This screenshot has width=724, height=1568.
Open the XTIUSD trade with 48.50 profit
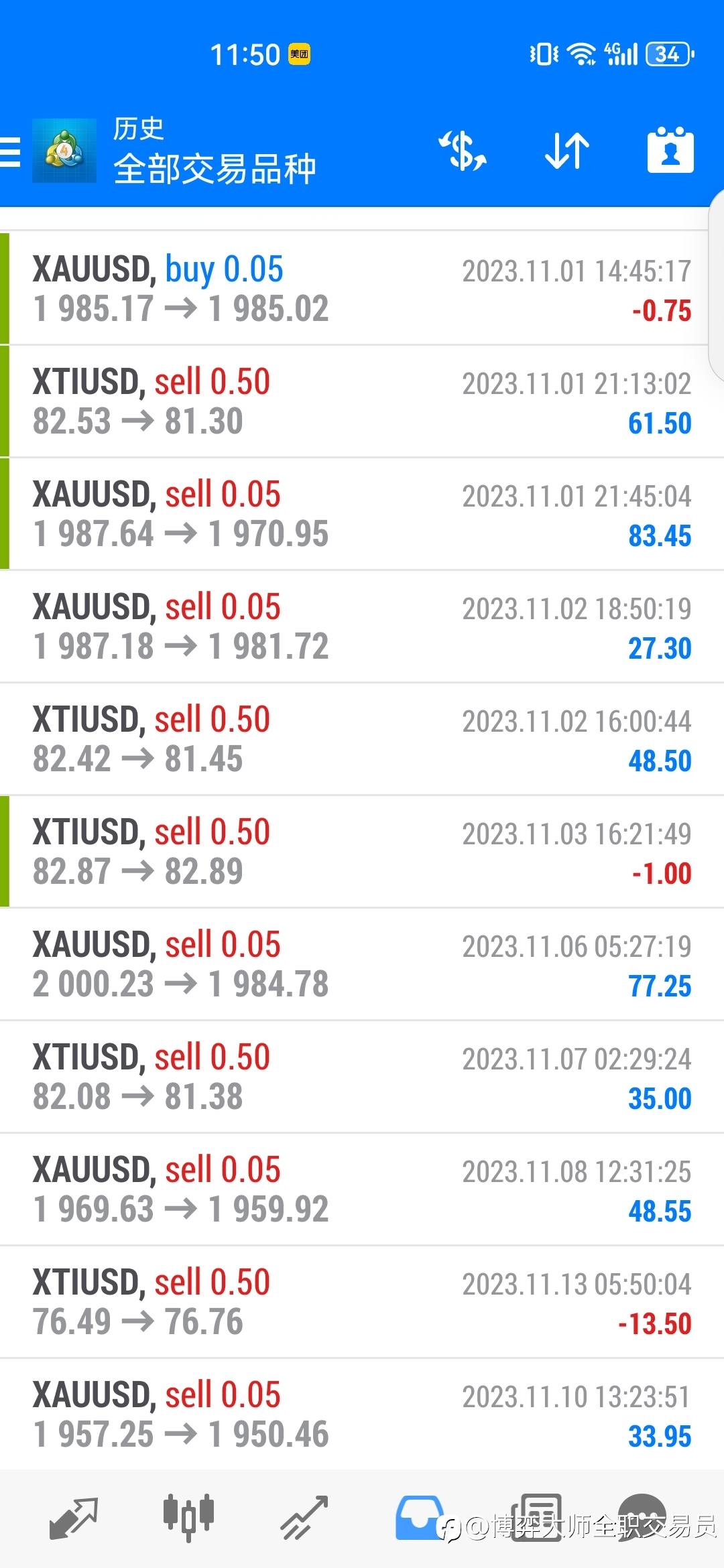362,739
